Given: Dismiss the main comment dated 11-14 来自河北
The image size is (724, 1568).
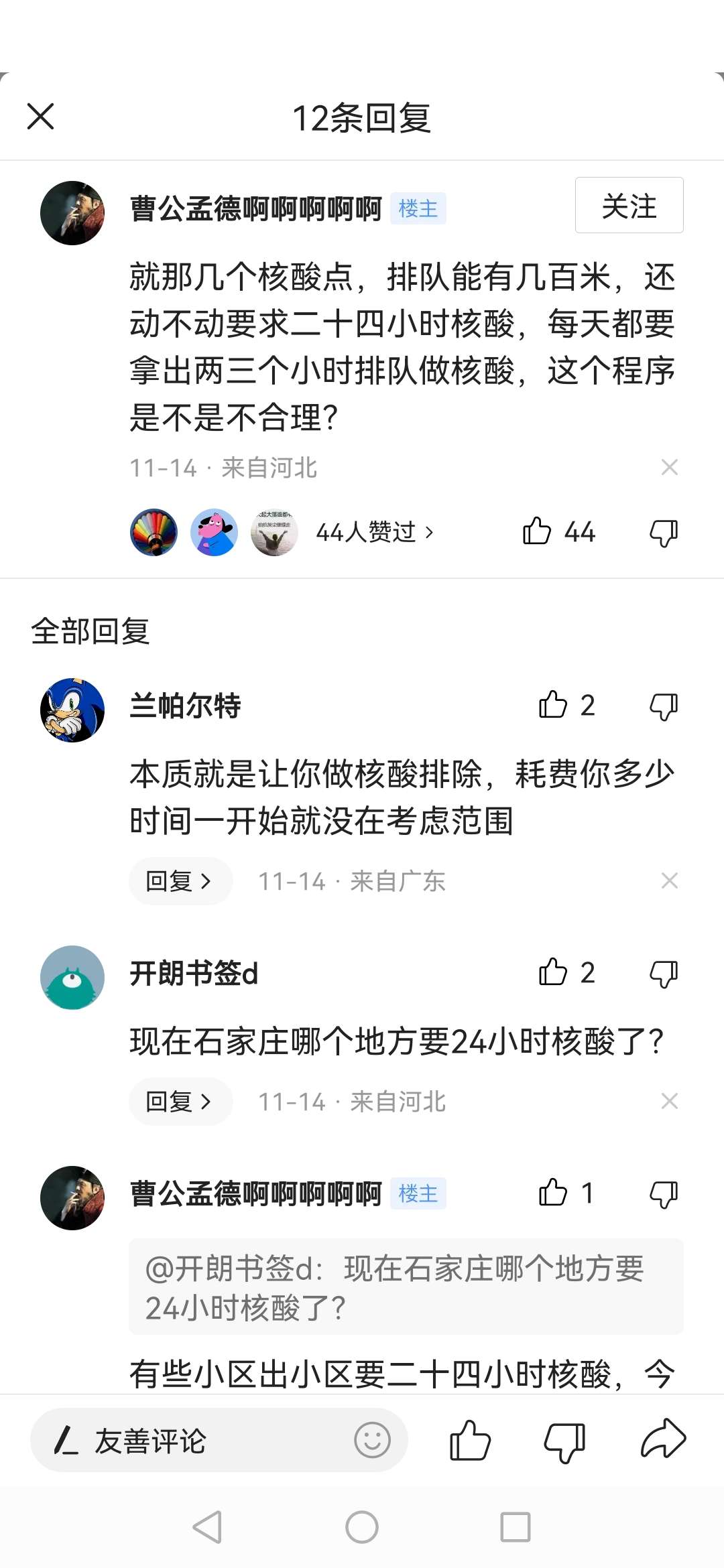Looking at the screenshot, I should 669,467.
